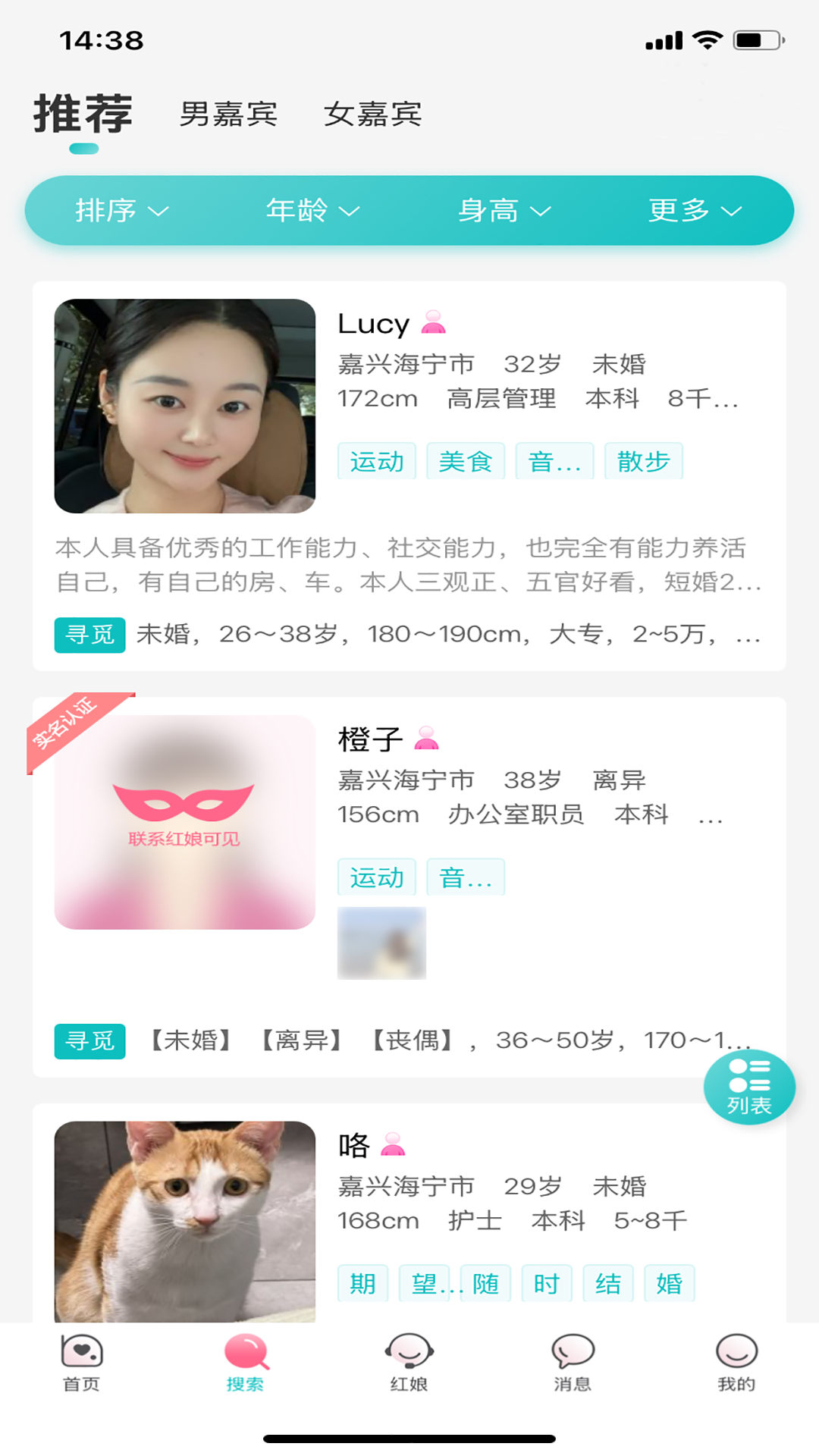The height and width of the screenshot is (1456, 819).
Task: Expand the 排序 sort dropdown
Action: coord(121,211)
